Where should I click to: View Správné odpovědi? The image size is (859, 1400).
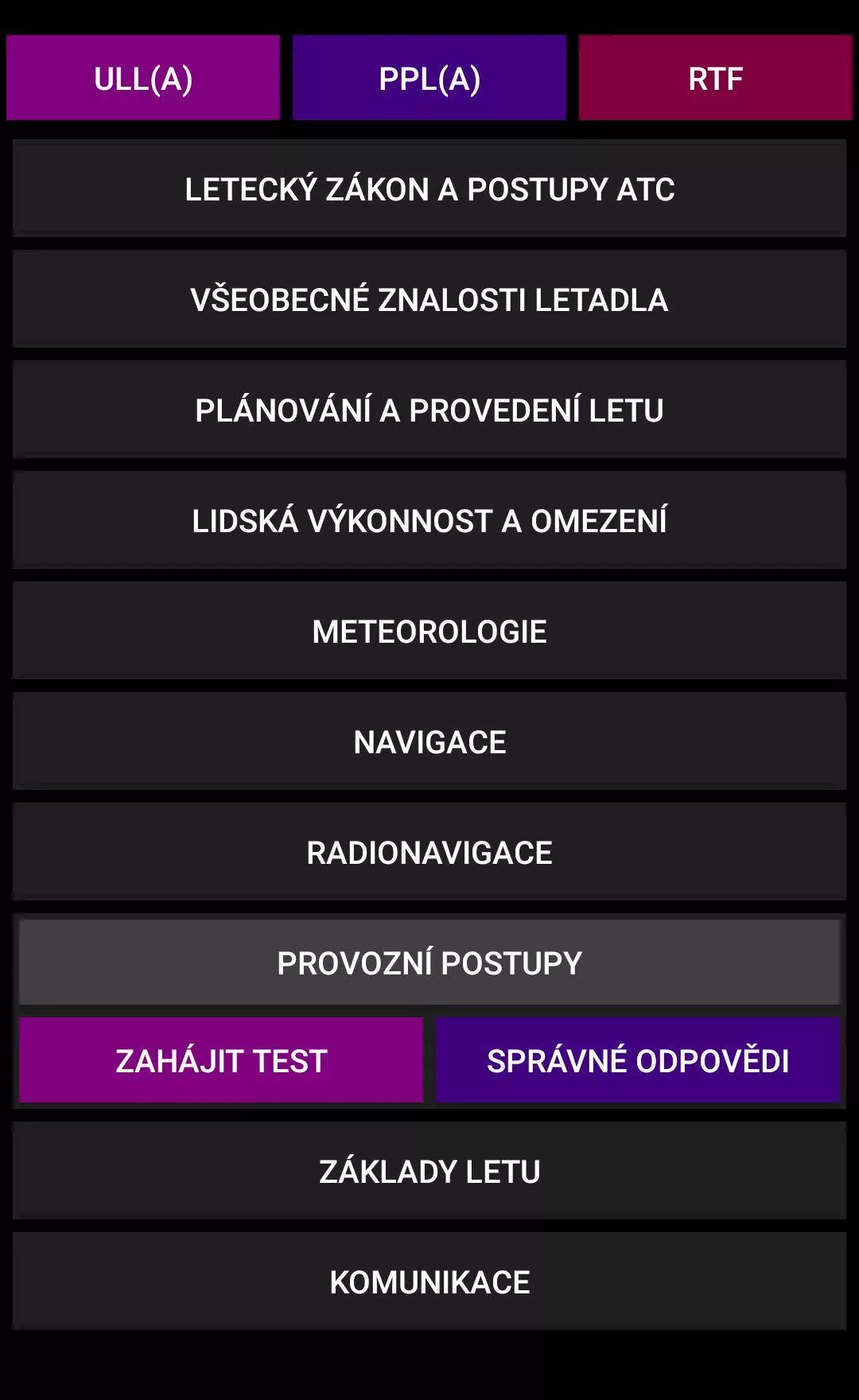pos(638,1060)
